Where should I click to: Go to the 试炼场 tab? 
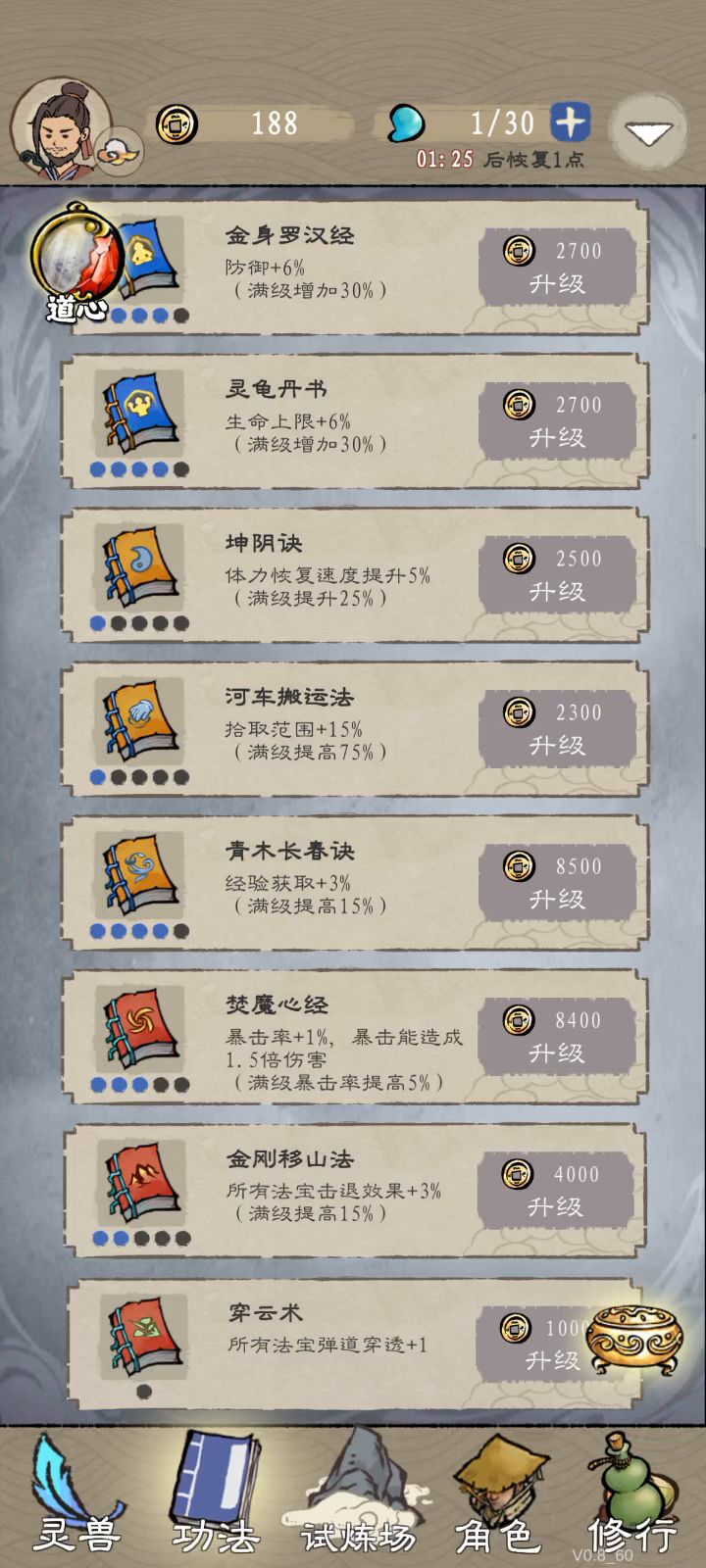coord(357,1497)
